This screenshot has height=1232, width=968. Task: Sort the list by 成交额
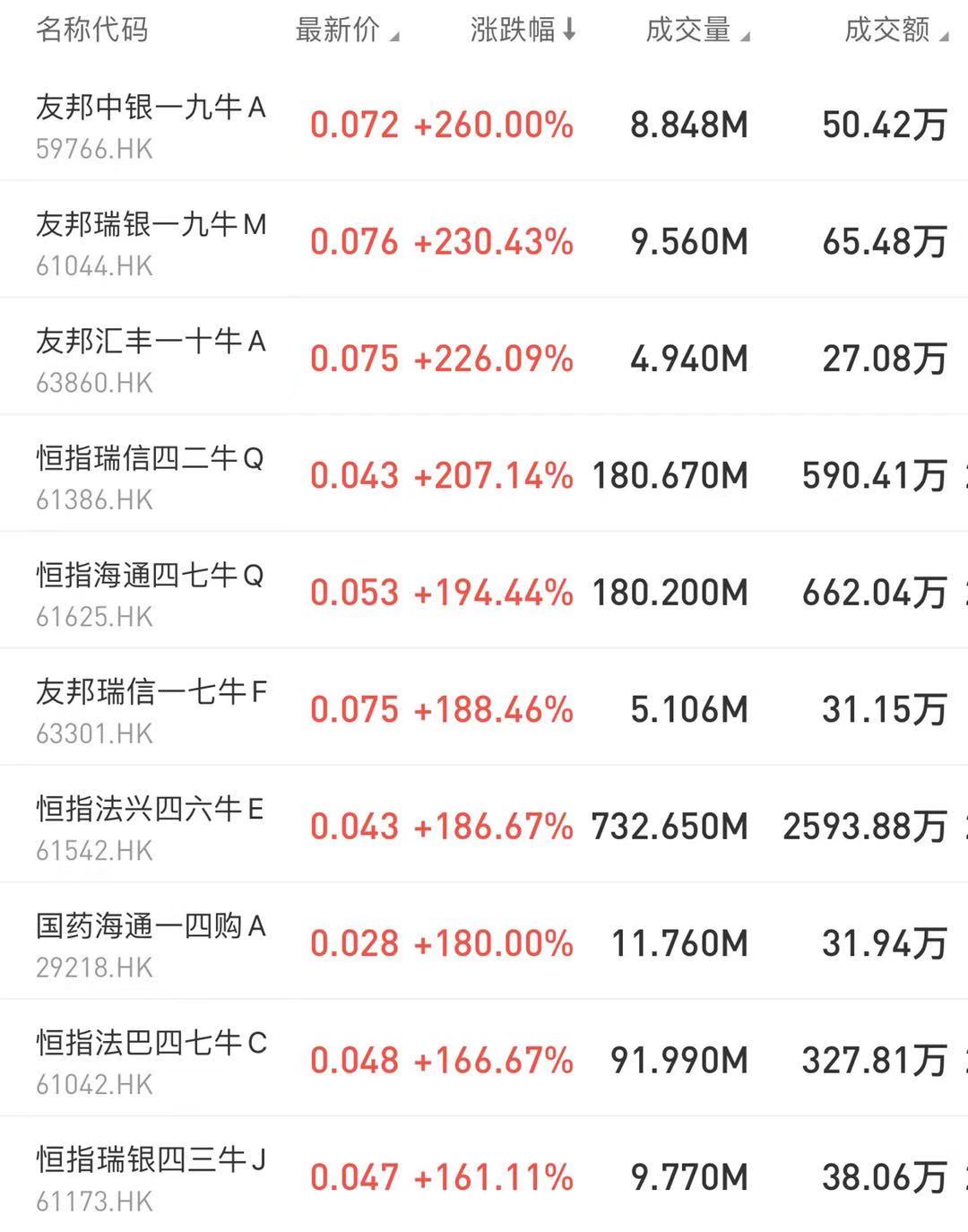coord(895,30)
